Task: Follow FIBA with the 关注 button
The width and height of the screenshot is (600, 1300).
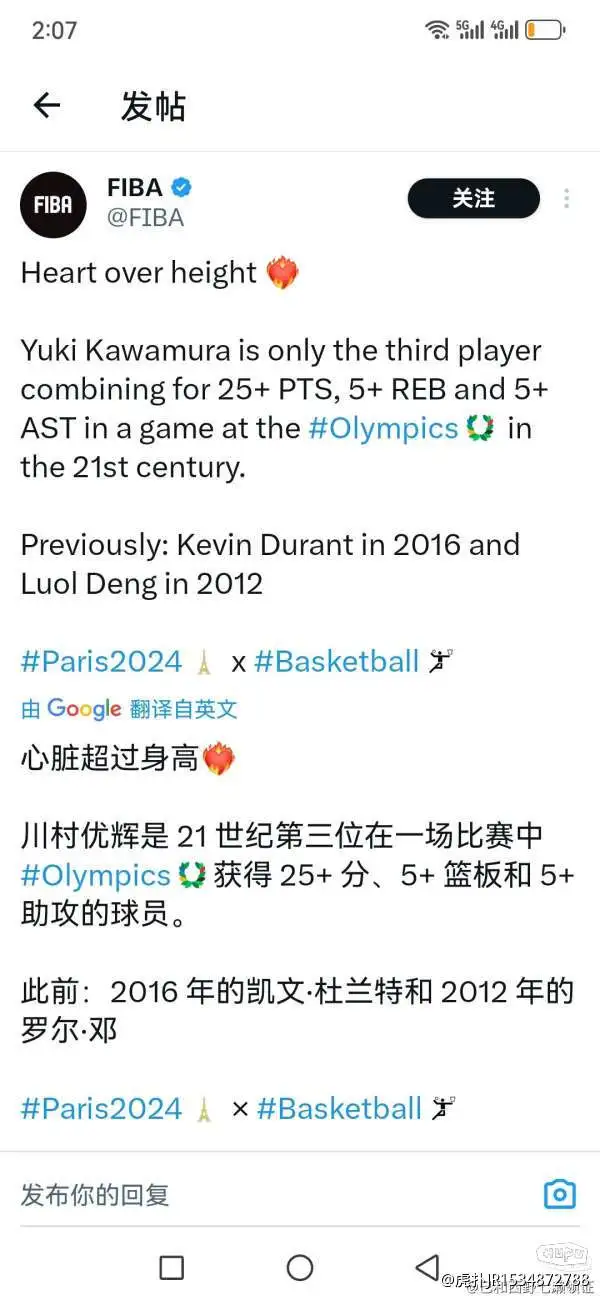Action: tap(473, 199)
